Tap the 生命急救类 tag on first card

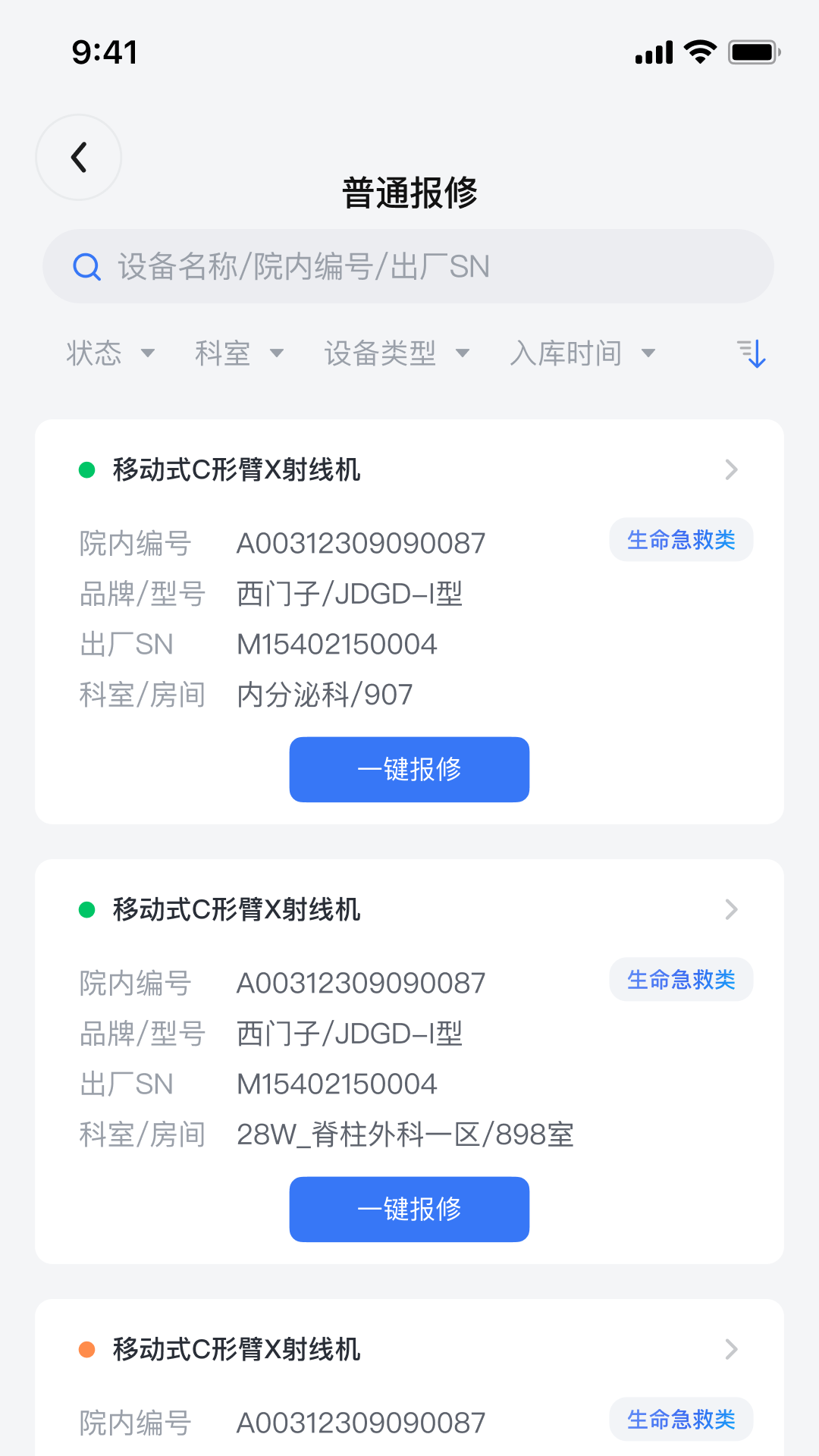(x=680, y=539)
